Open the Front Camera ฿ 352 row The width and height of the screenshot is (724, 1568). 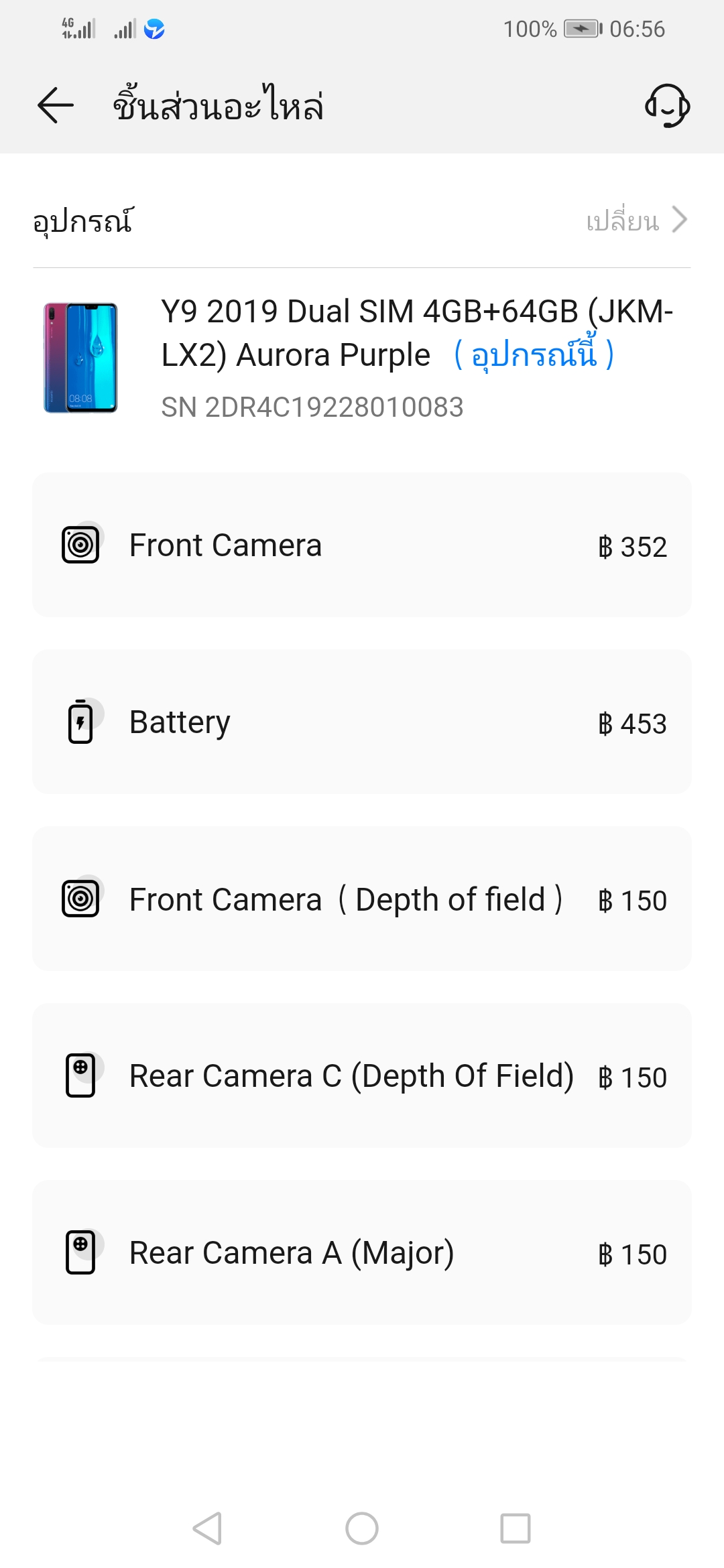(362, 545)
